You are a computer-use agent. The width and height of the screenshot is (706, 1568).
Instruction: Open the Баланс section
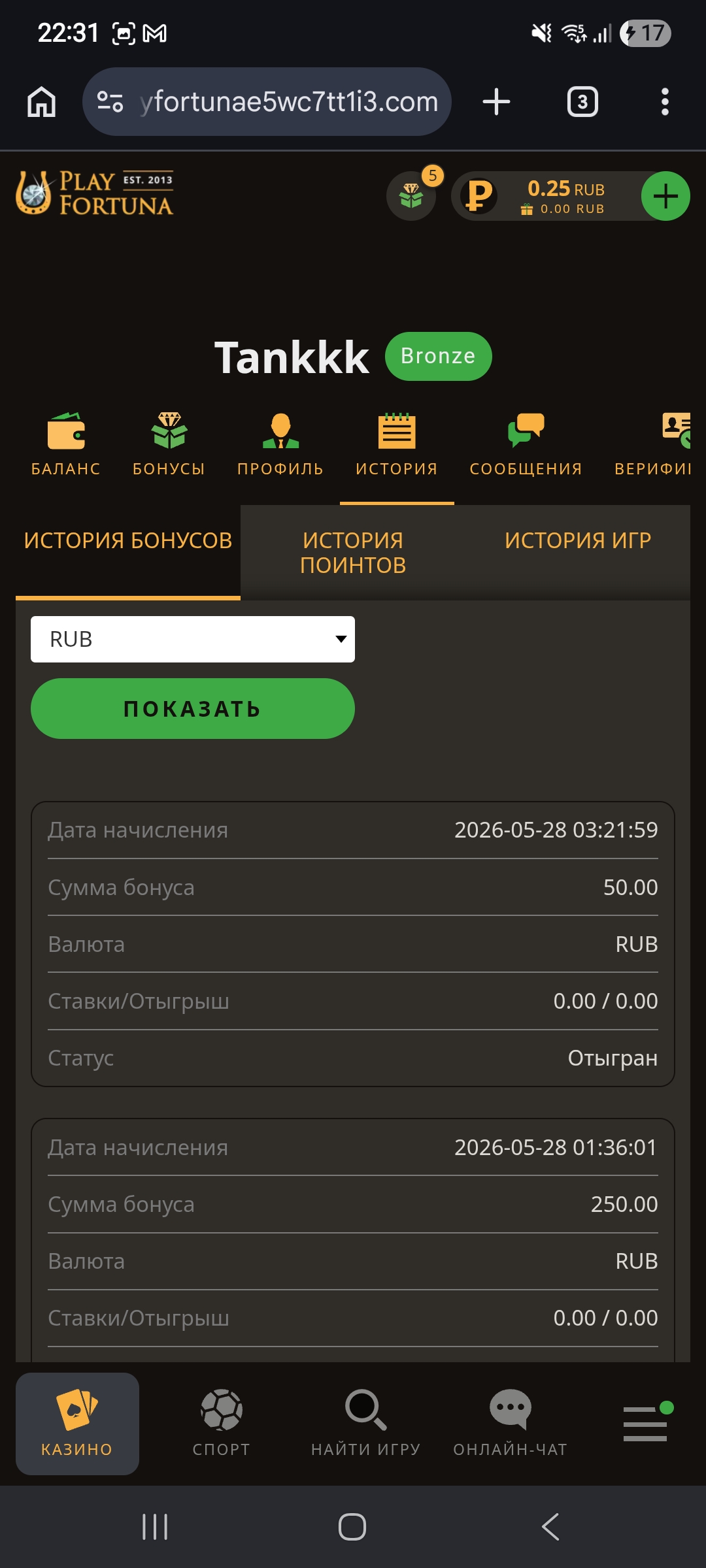click(x=66, y=444)
